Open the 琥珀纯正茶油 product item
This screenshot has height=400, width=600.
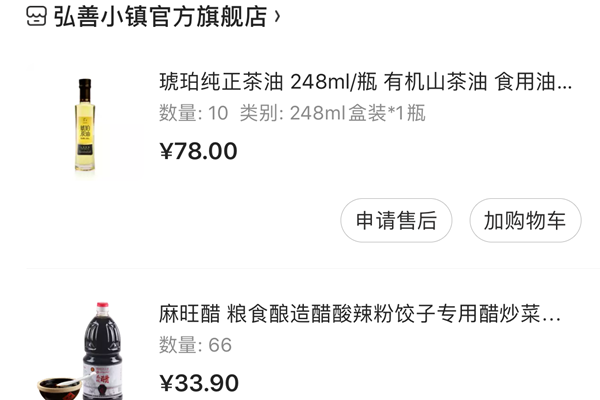pos(365,82)
